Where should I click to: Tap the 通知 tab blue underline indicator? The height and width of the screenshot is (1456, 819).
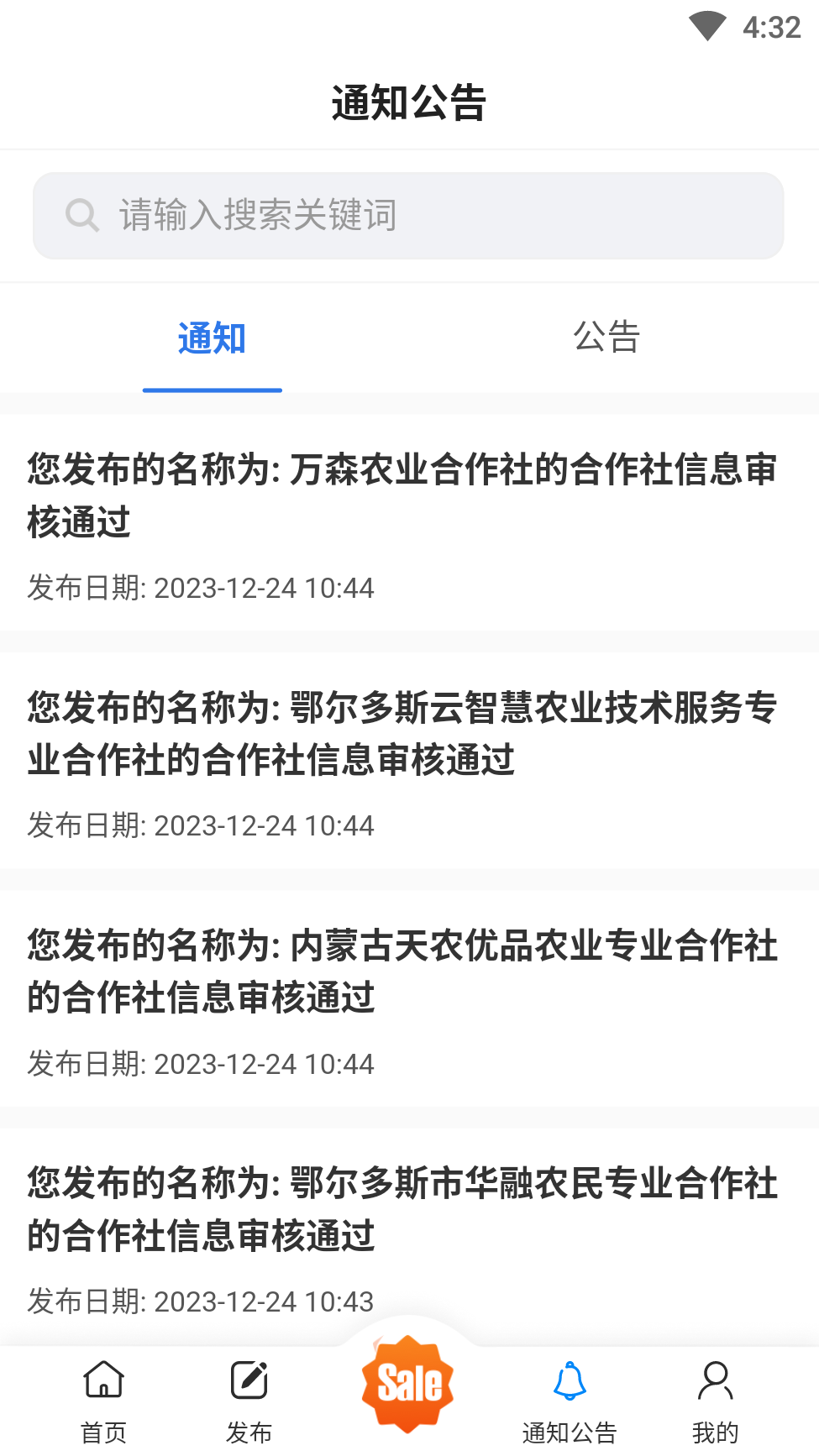click(x=212, y=390)
